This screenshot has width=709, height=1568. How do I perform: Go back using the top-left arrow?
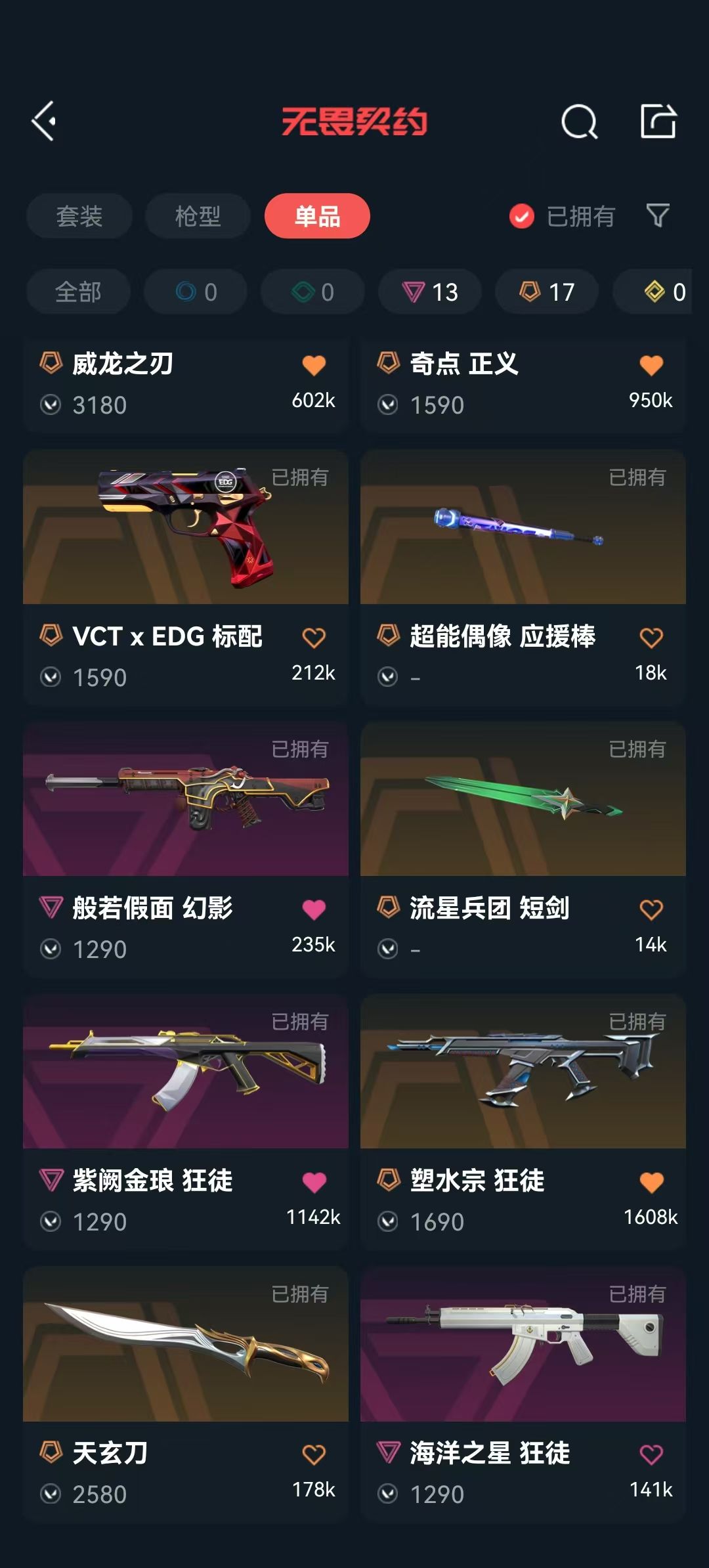[x=44, y=121]
